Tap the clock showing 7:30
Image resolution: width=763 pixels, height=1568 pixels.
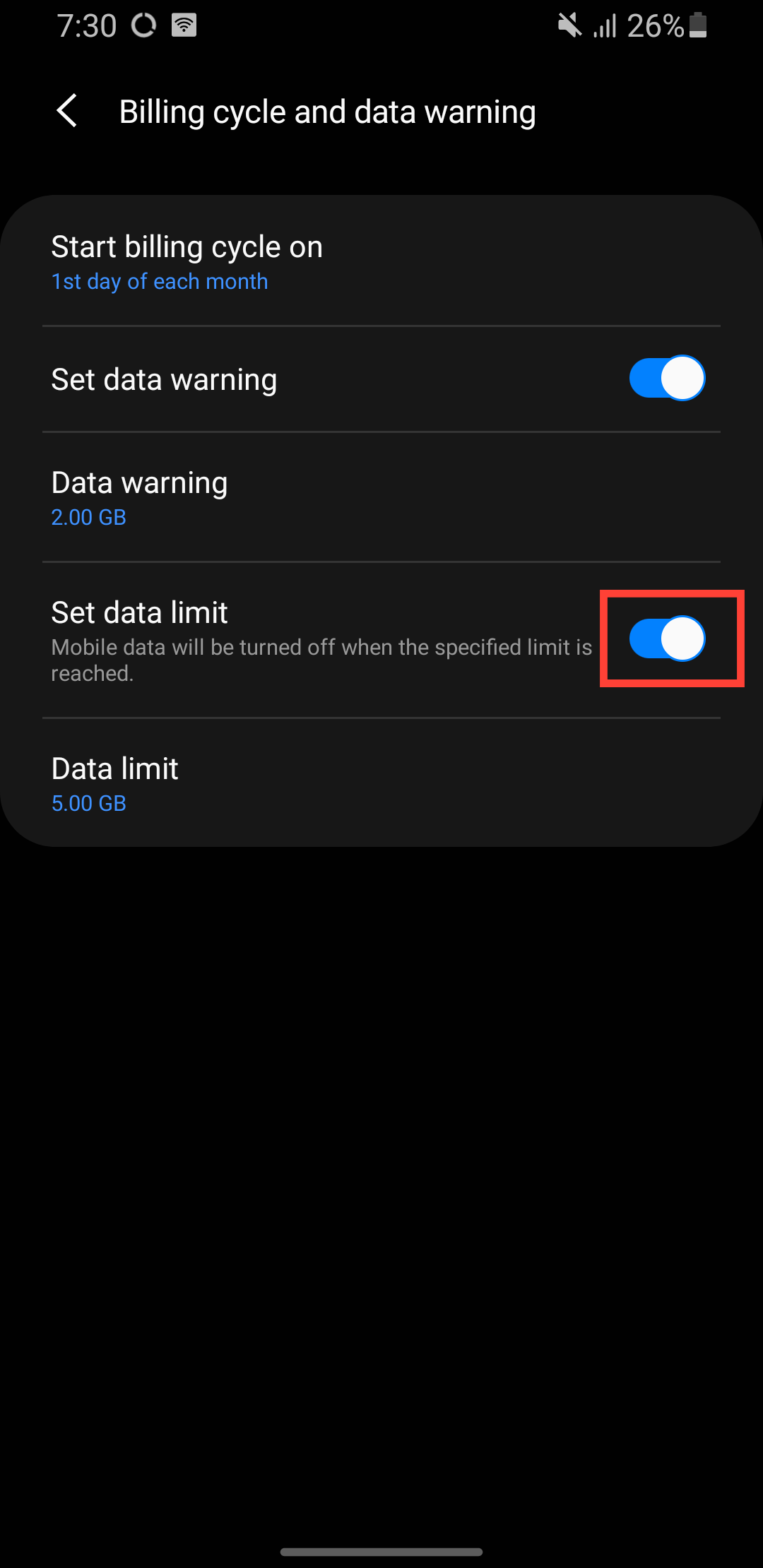tap(88, 25)
